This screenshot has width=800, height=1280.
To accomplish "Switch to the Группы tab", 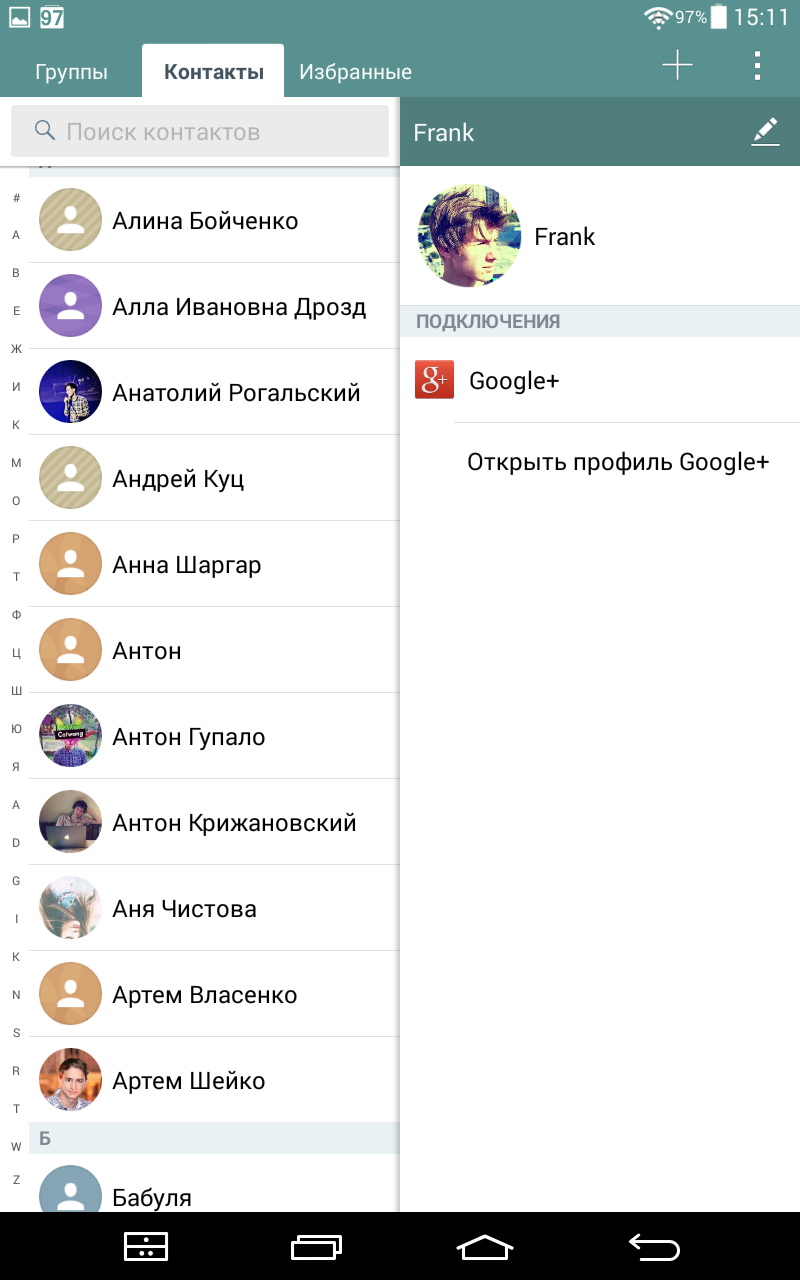I will point(71,72).
